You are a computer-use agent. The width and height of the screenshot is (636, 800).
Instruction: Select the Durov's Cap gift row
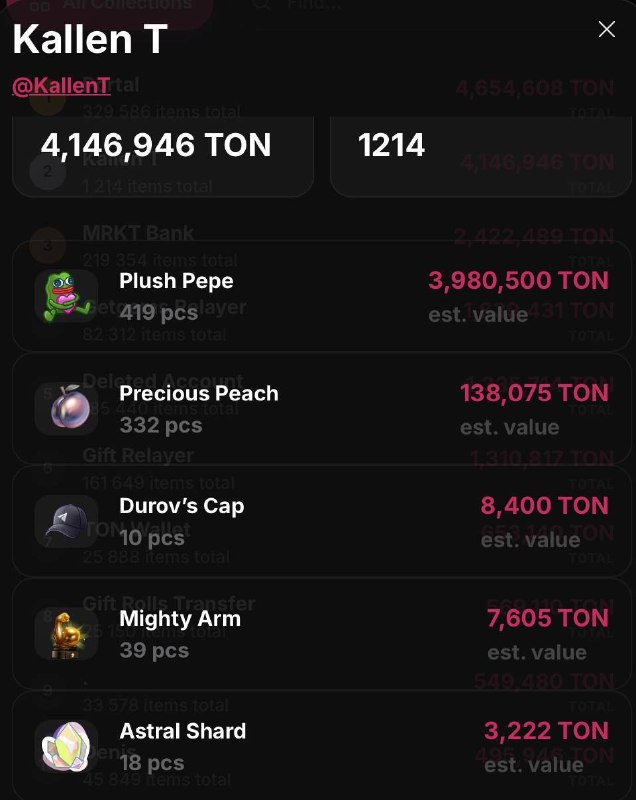click(x=321, y=521)
